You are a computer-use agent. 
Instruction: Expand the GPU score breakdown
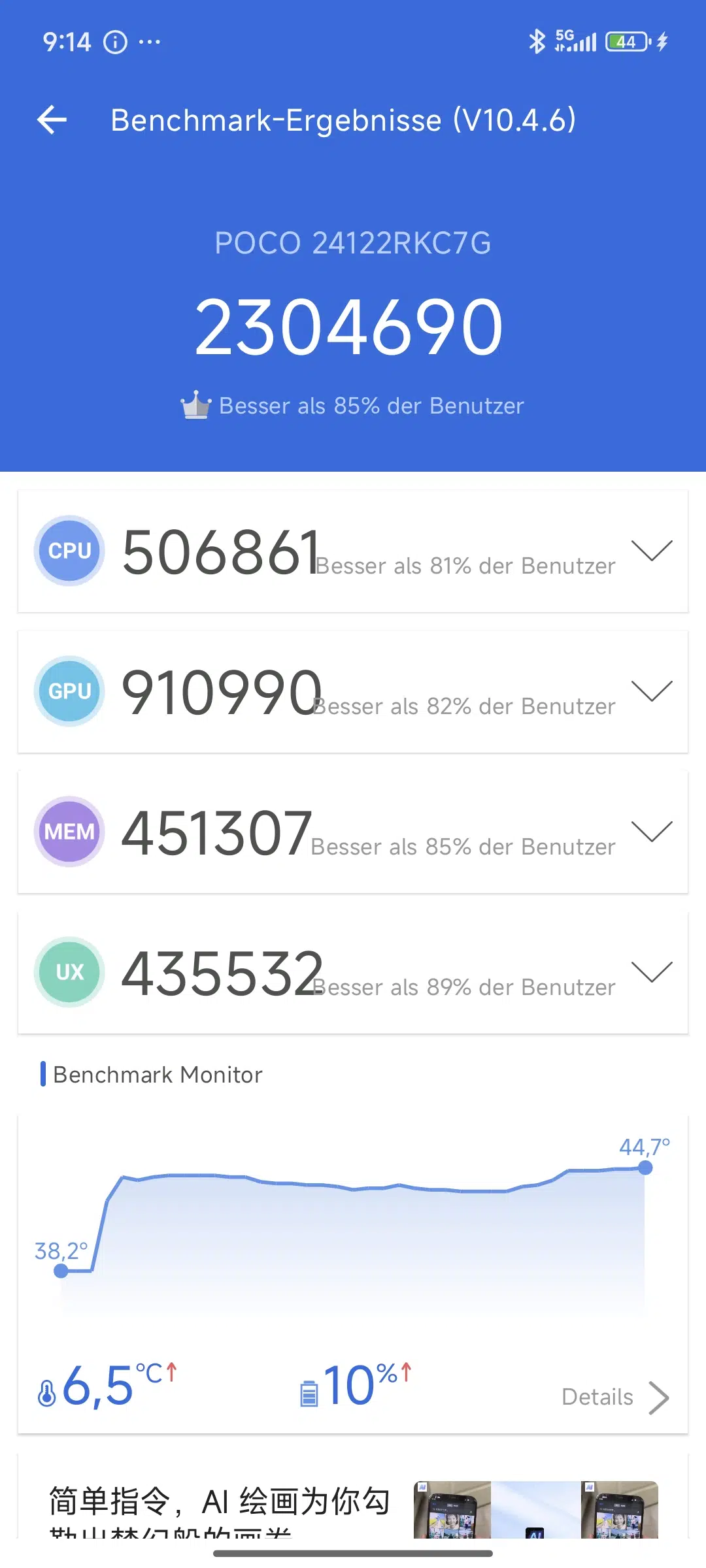[x=652, y=691]
